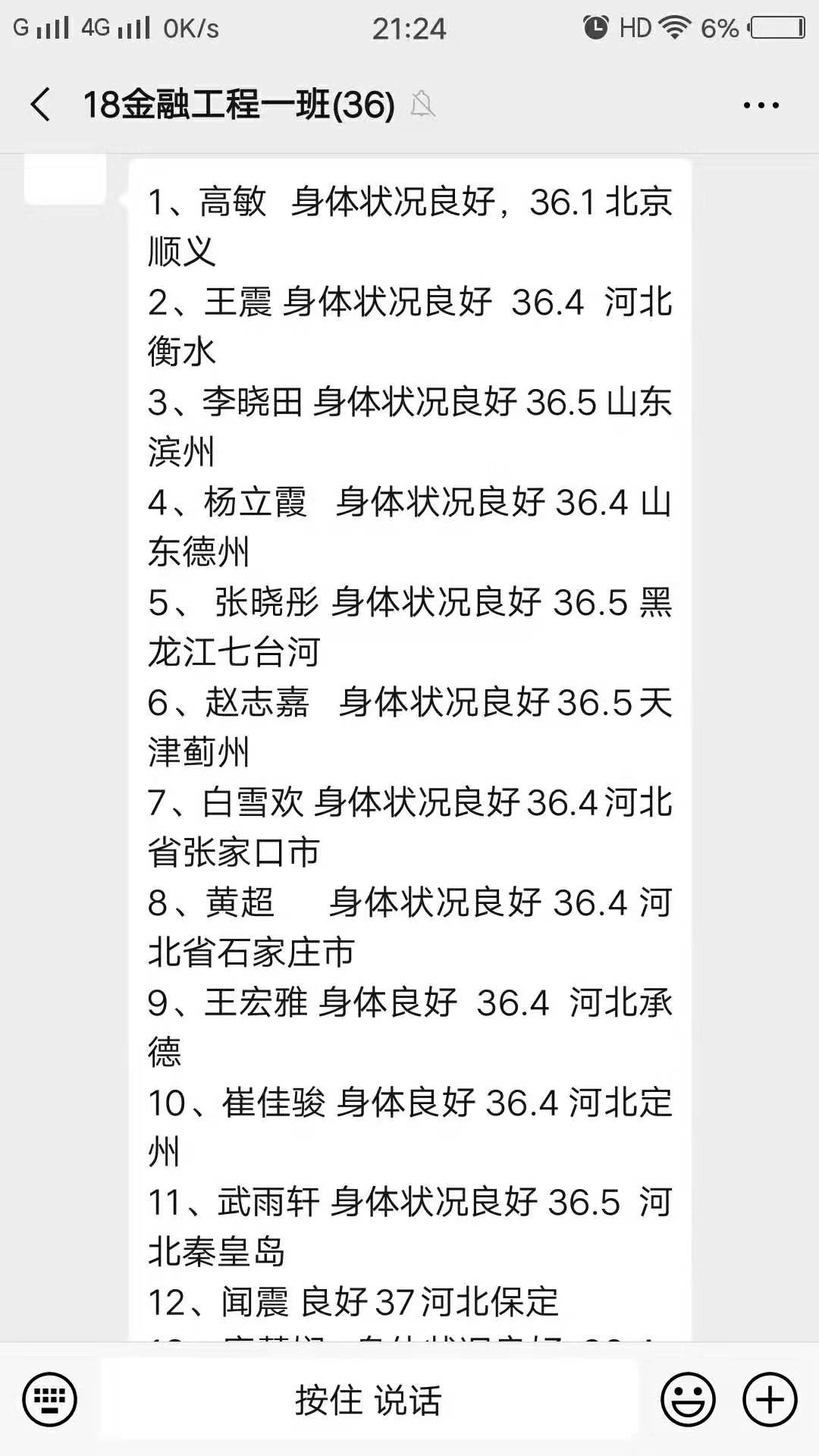Go back from the group chat
The width and height of the screenshot is (819, 1456).
[x=41, y=105]
